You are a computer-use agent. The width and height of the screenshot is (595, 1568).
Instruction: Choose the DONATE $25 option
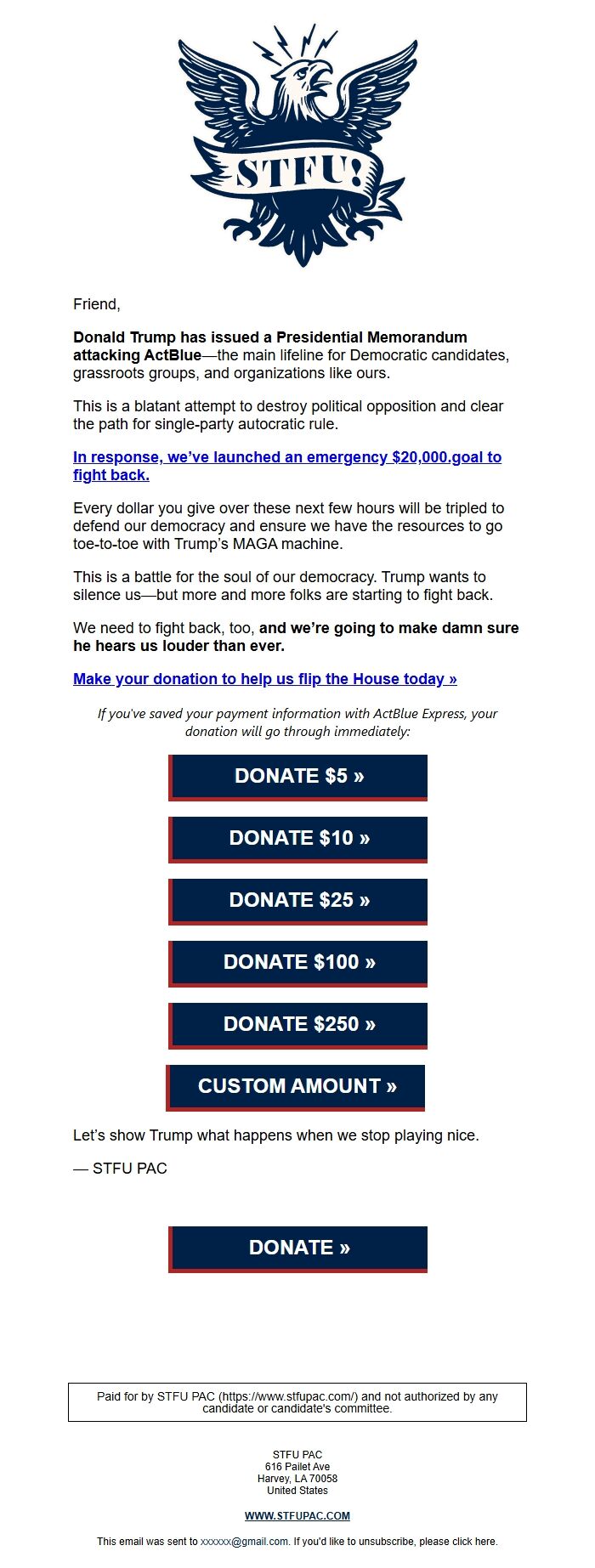pyautogui.click(x=298, y=901)
